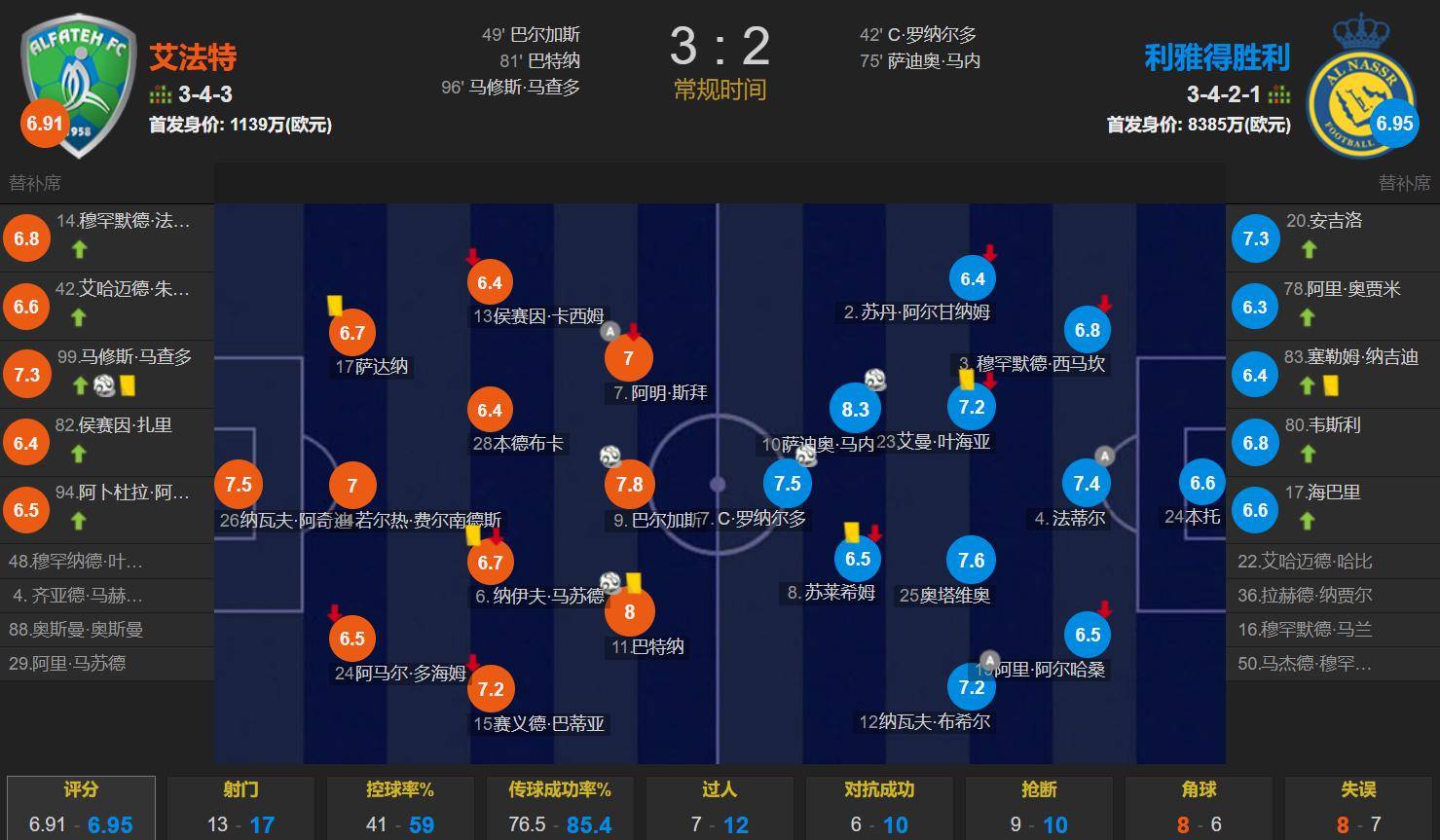Screen dimensions: 1440x840
Task: Show the 对抗成功 stats tab
Action: point(879,807)
